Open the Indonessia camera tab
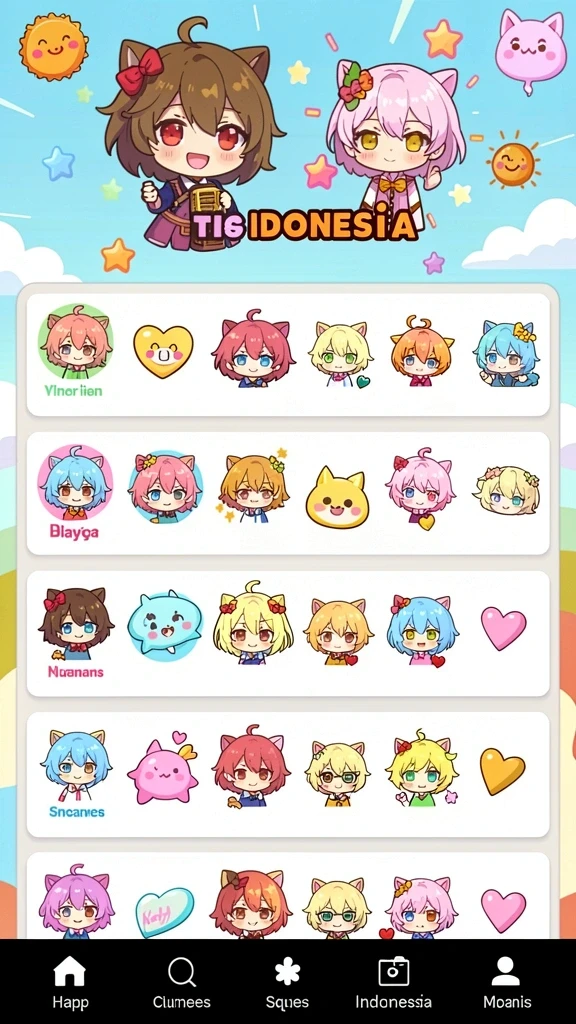 (x=393, y=982)
